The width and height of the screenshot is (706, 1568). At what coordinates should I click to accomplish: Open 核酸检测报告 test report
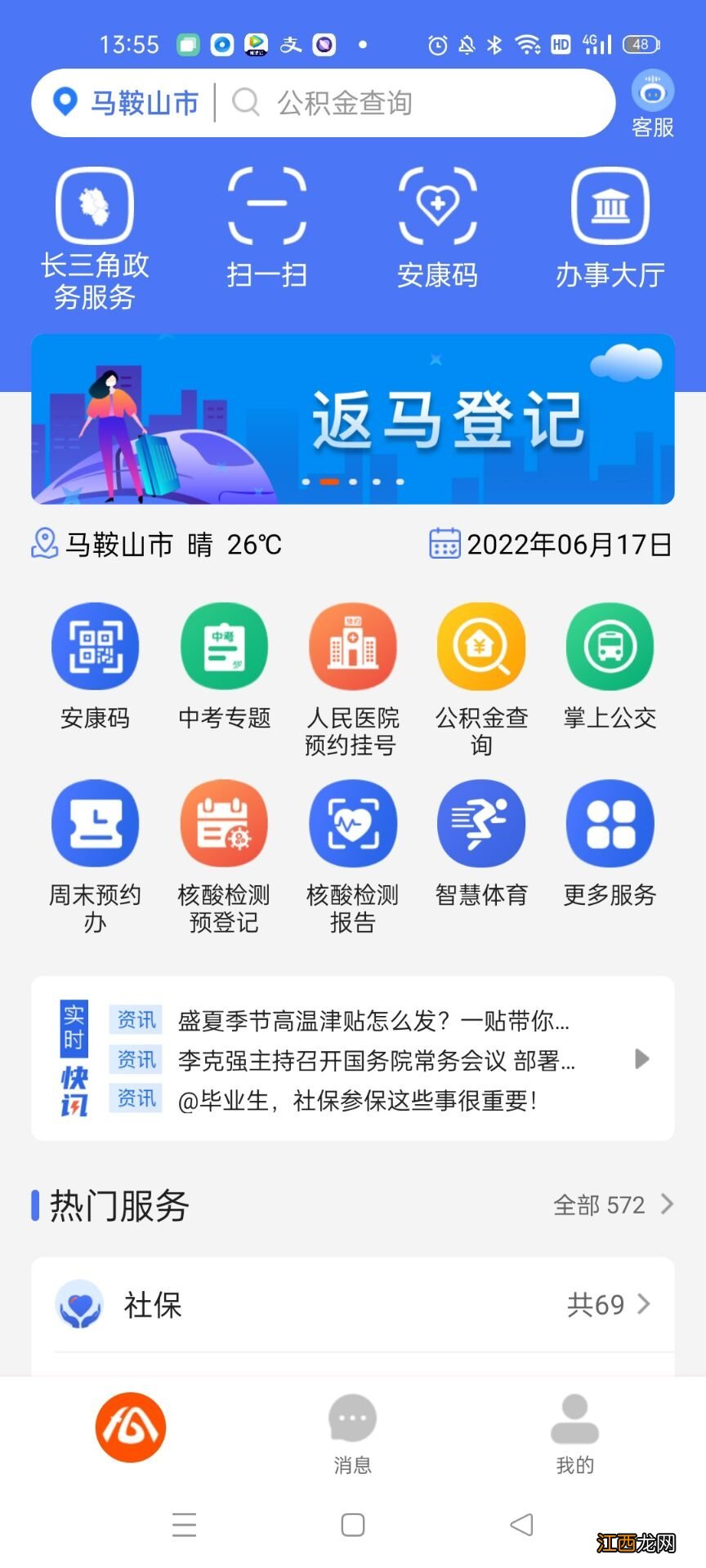tap(353, 823)
